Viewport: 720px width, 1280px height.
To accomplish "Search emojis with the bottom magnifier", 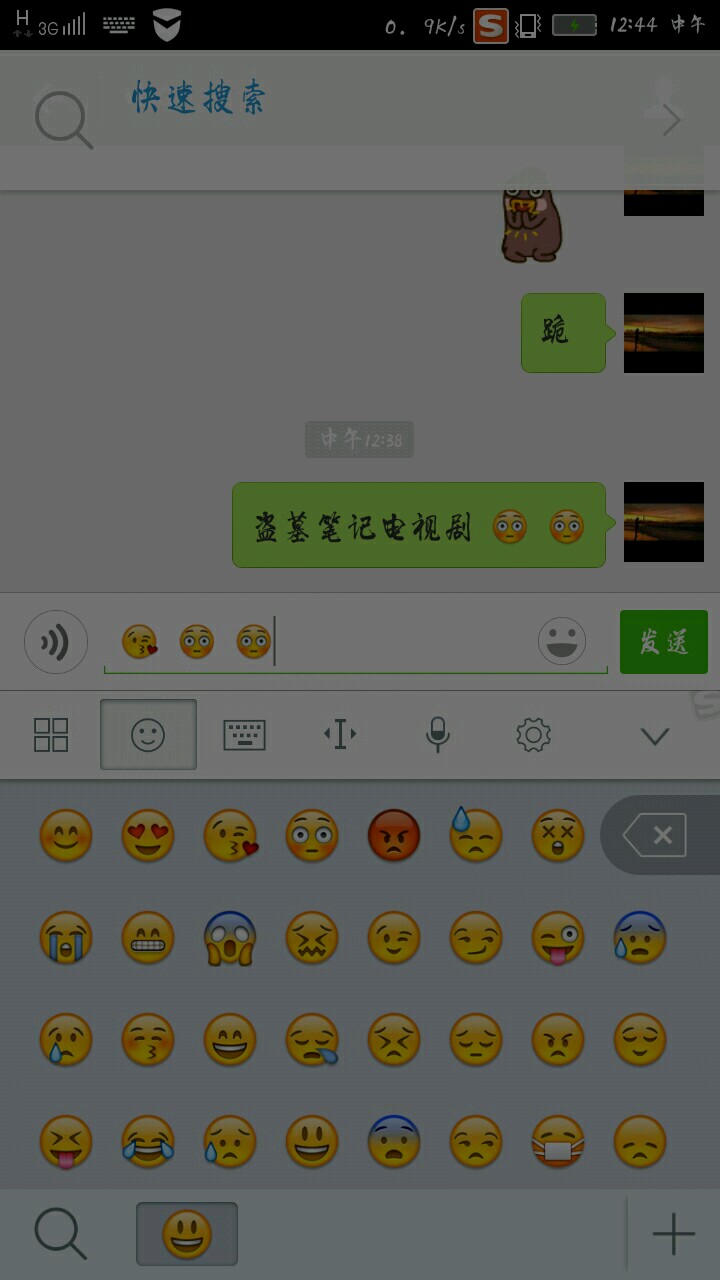I will click(x=60, y=1234).
